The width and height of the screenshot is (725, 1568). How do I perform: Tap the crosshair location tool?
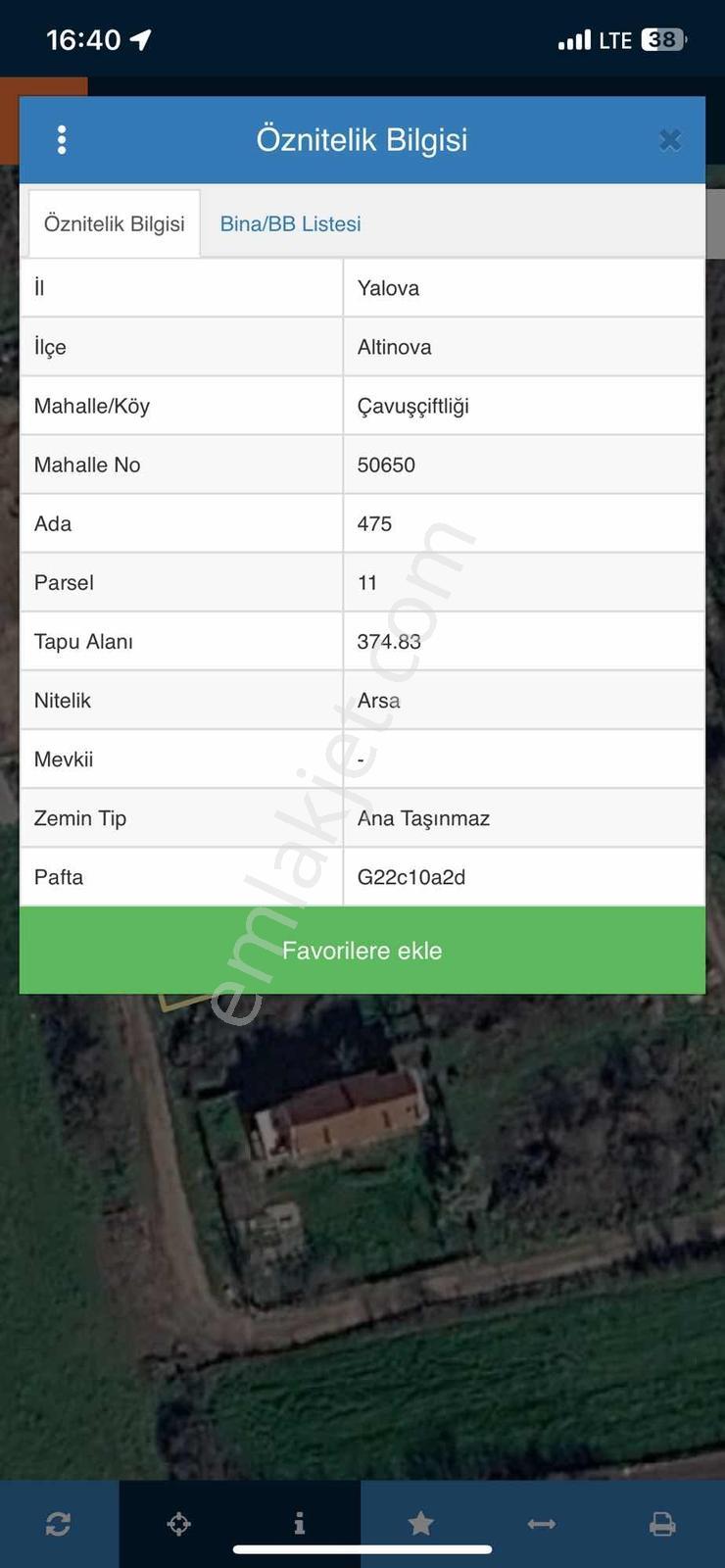pyautogui.click(x=179, y=1524)
